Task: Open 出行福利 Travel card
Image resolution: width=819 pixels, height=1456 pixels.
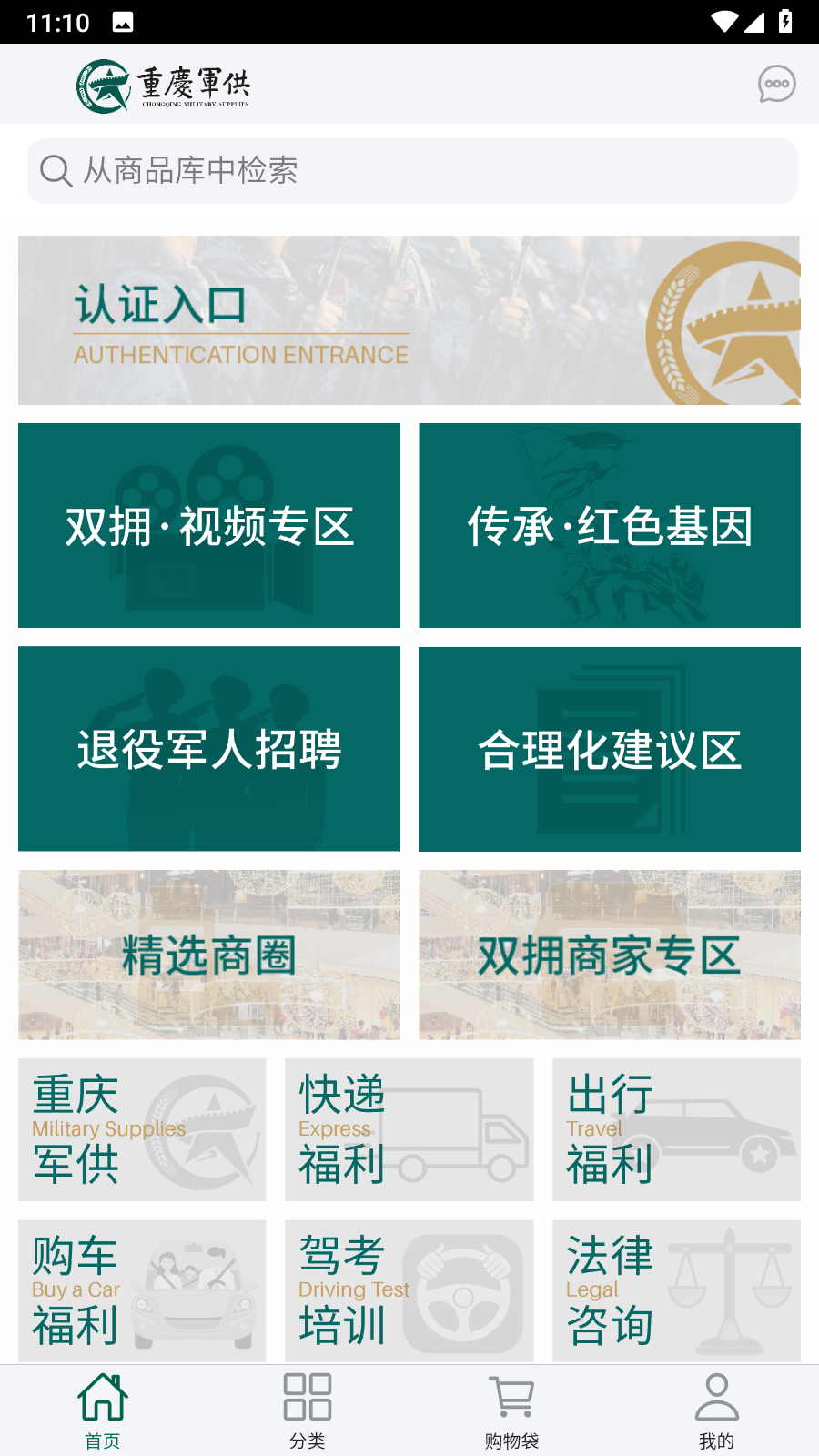Action: pos(676,1129)
